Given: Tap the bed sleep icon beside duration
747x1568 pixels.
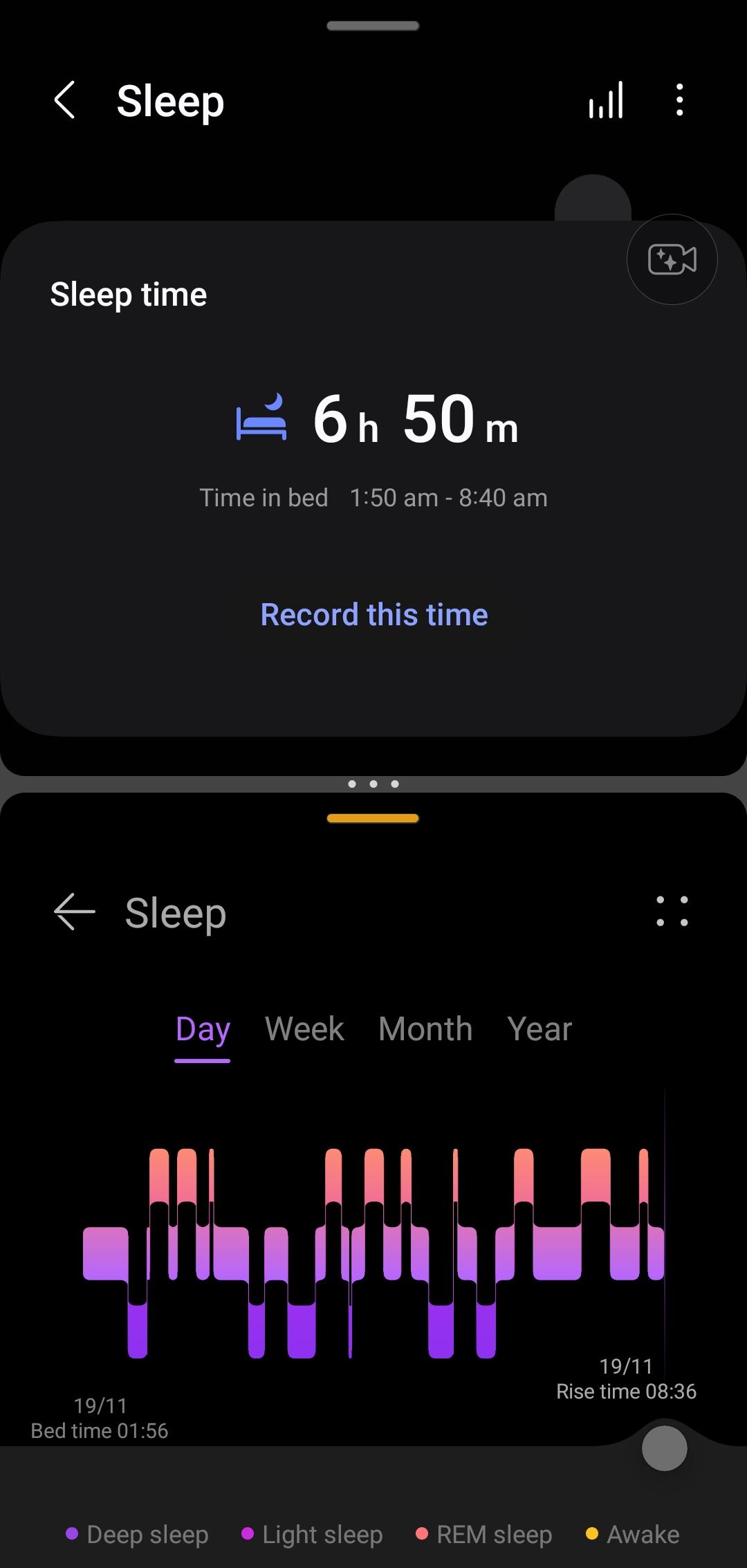Looking at the screenshot, I should pyautogui.click(x=261, y=418).
